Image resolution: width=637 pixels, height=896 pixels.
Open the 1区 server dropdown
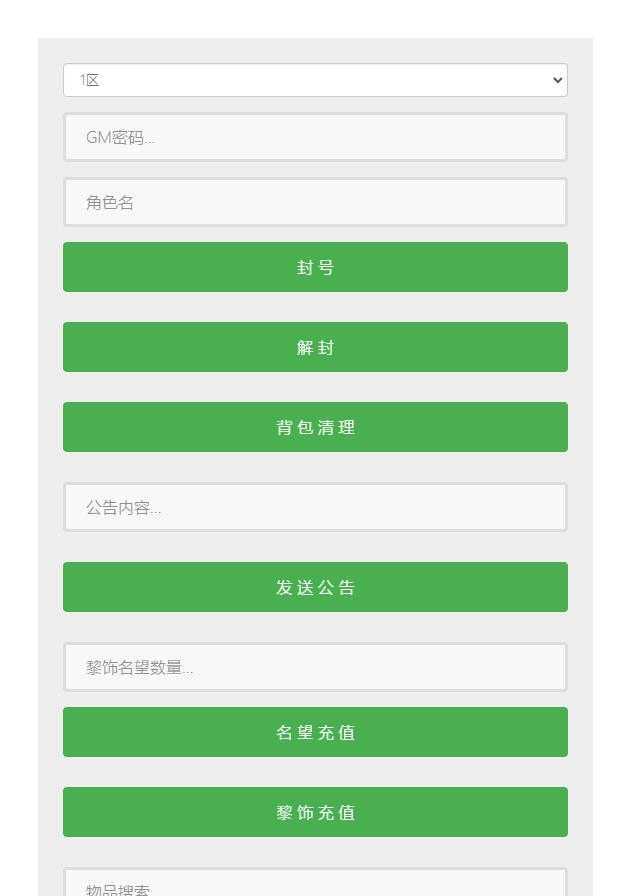pyautogui.click(x=315, y=80)
